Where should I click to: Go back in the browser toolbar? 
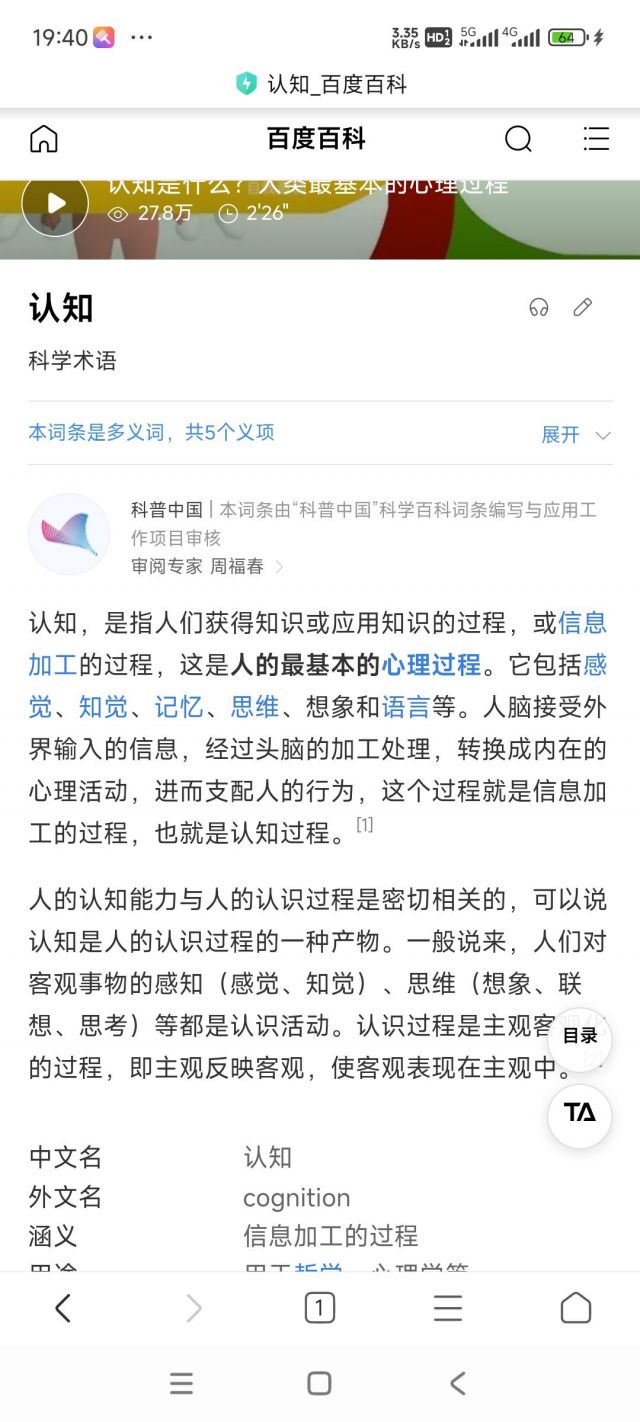click(x=63, y=1307)
